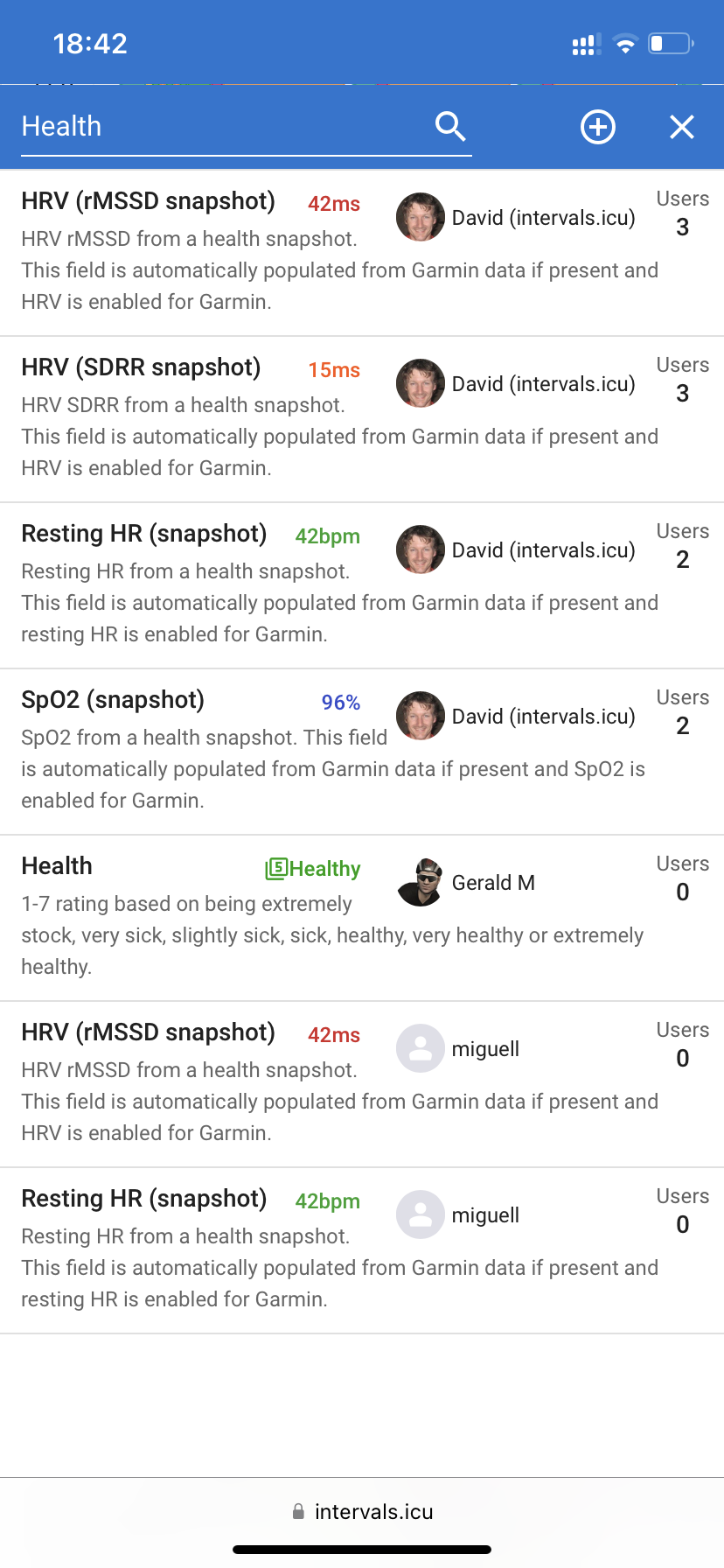Add a new custom field
The image size is (724, 1568).
coord(598,127)
